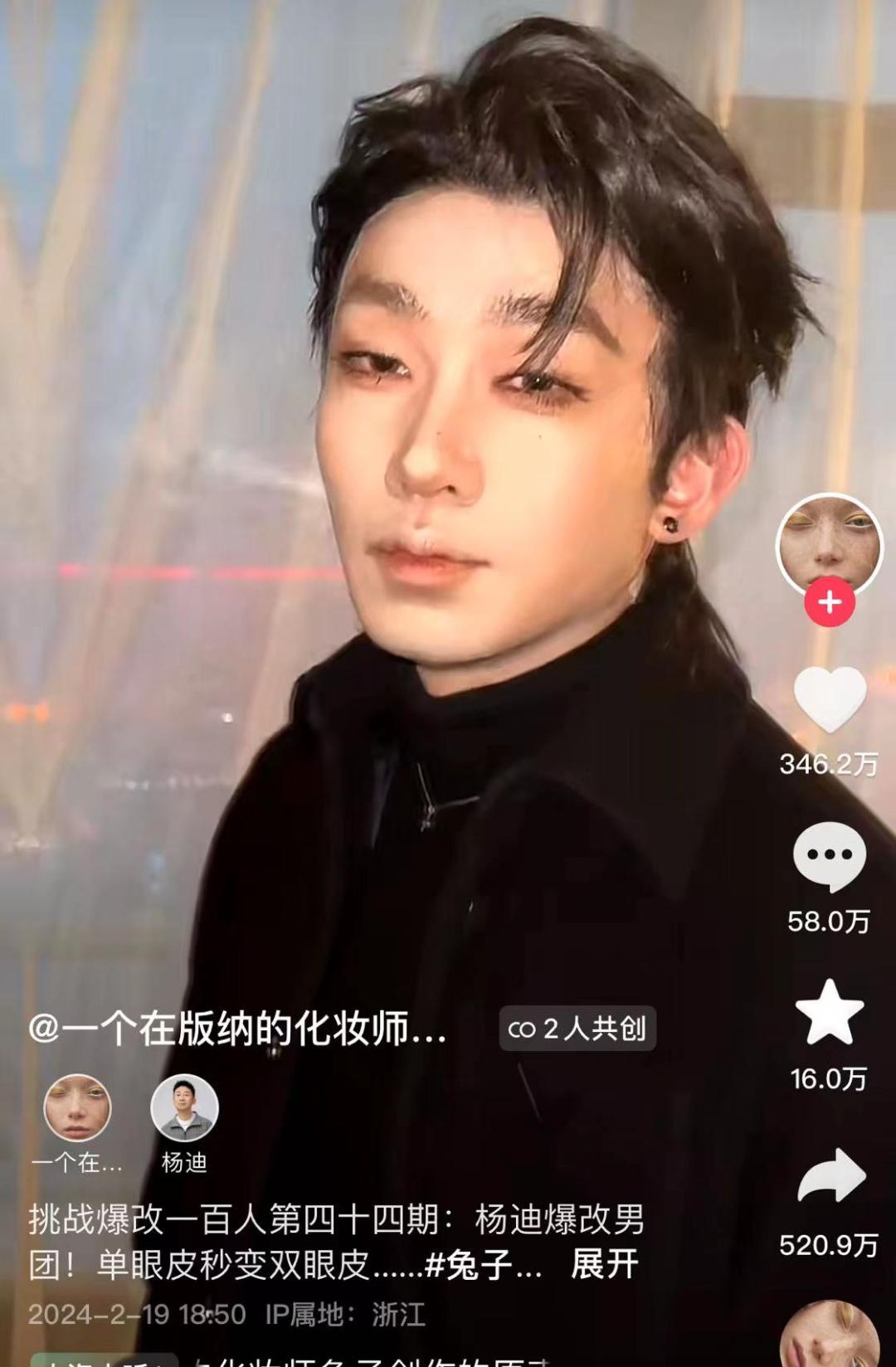Screen dimensions: 896x1367
Task: Open the 2人共创 co-creators chip
Action: click(577, 1029)
